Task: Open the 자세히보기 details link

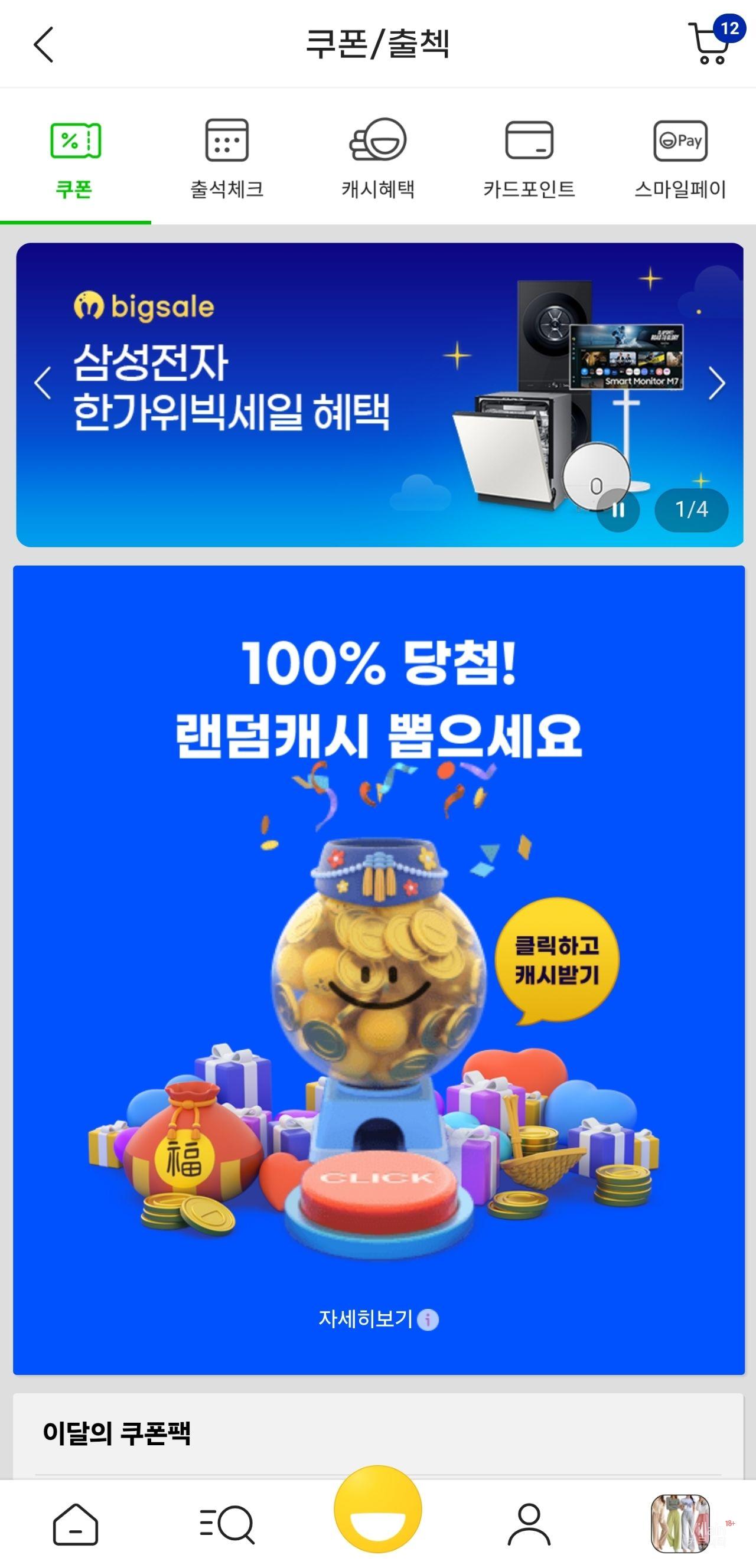Action: click(x=377, y=1319)
